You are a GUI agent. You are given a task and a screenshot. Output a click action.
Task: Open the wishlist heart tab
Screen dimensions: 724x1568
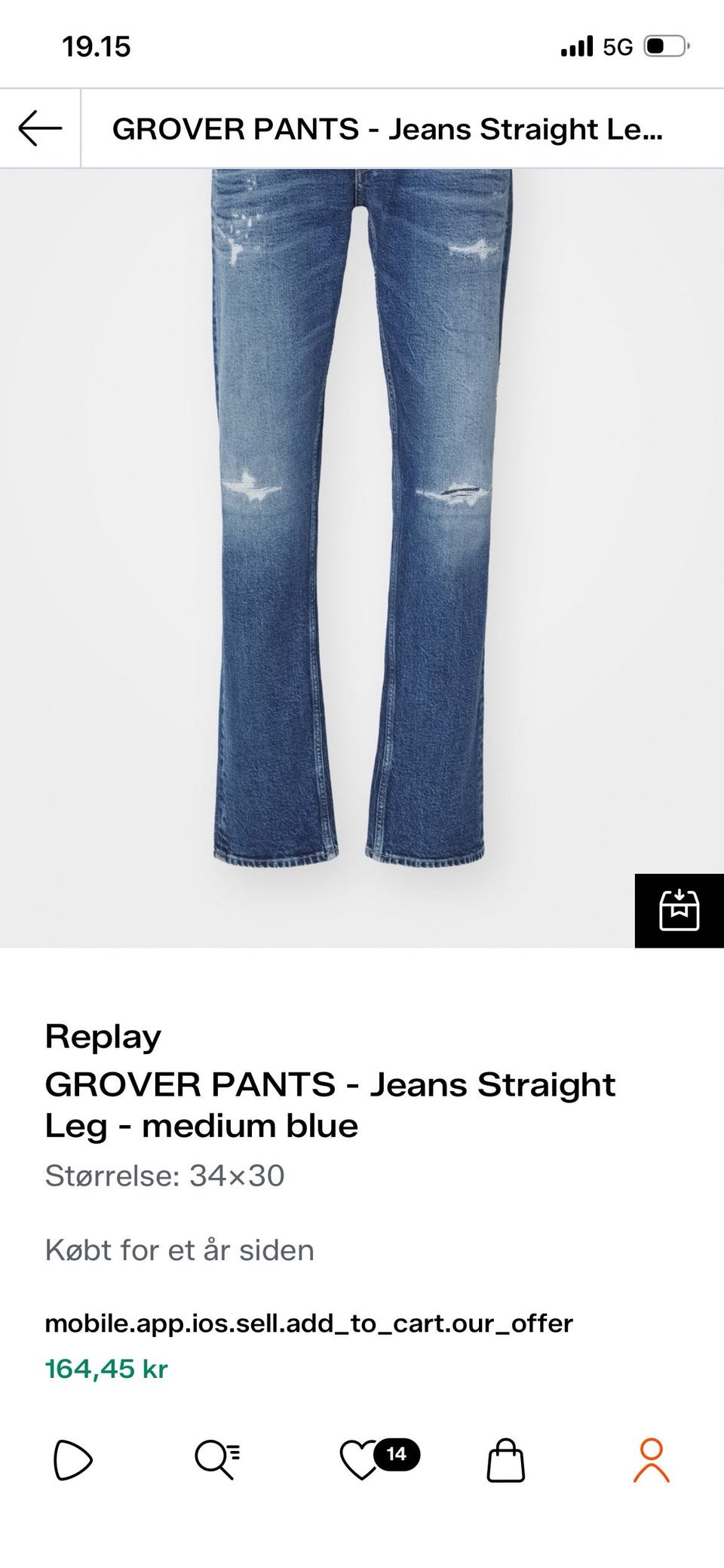360,1460
